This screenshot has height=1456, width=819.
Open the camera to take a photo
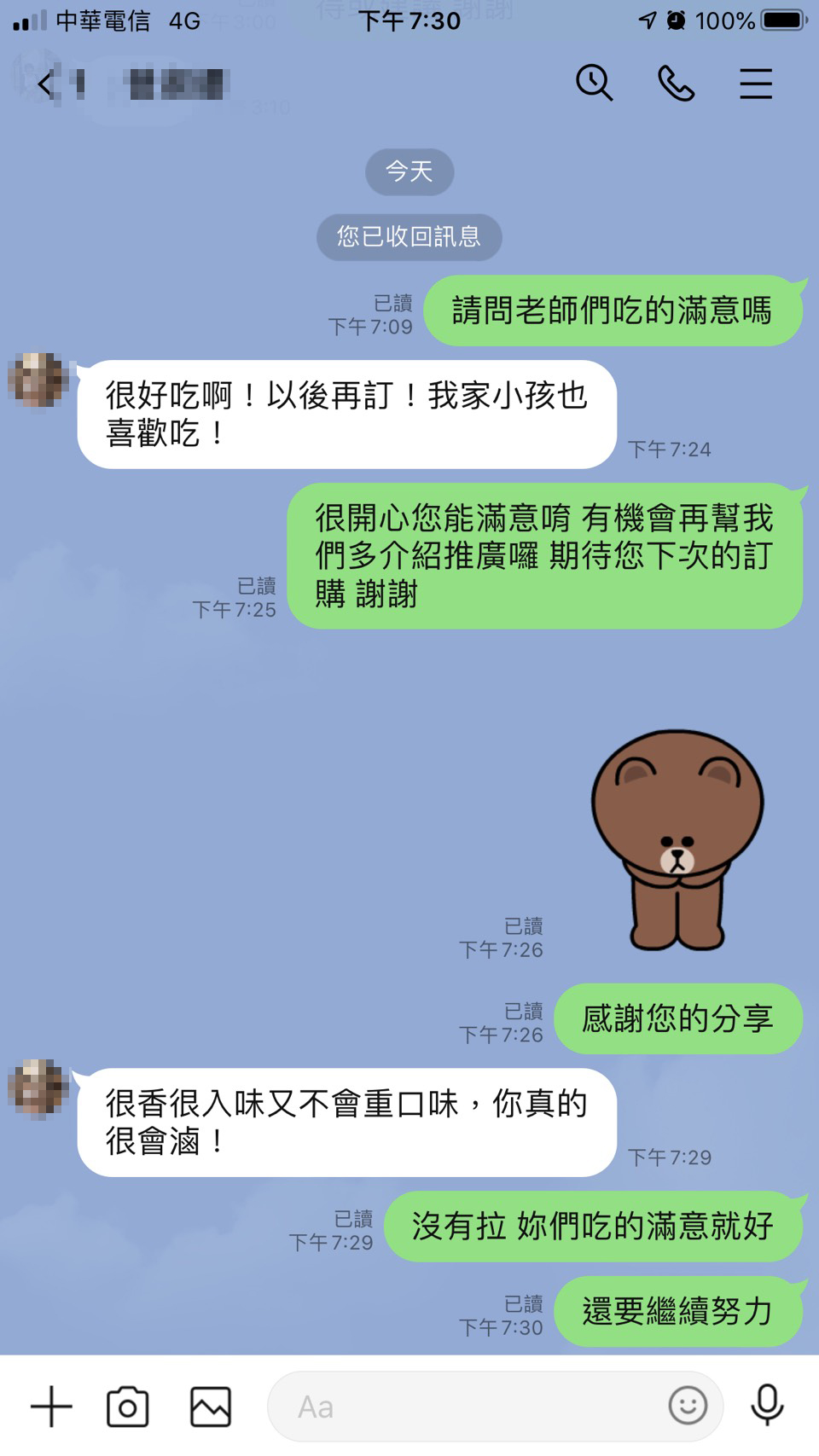tap(128, 1407)
